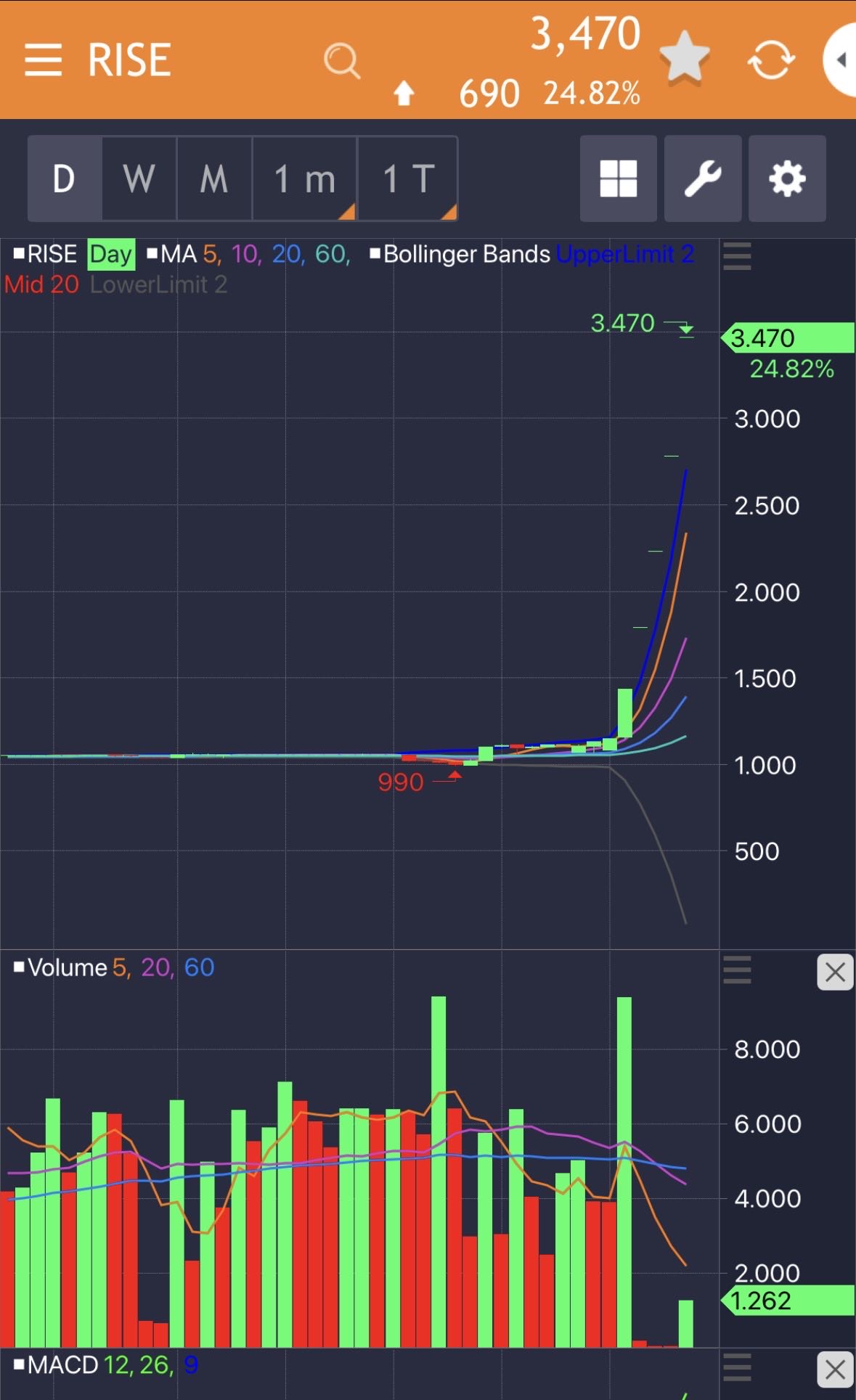Expand the side panel arrow
856x1400 pixels.
841,60
